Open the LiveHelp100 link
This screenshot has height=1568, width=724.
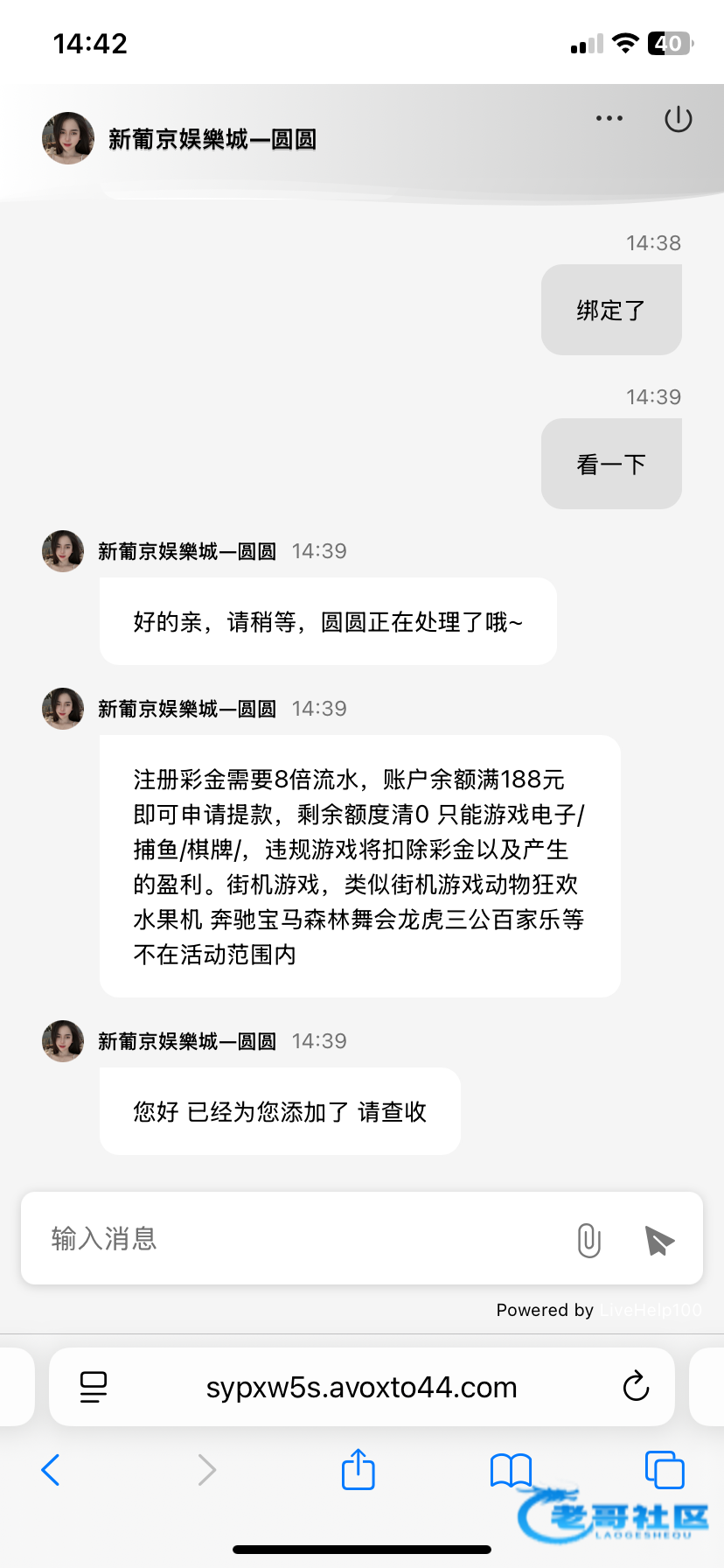(651, 1310)
